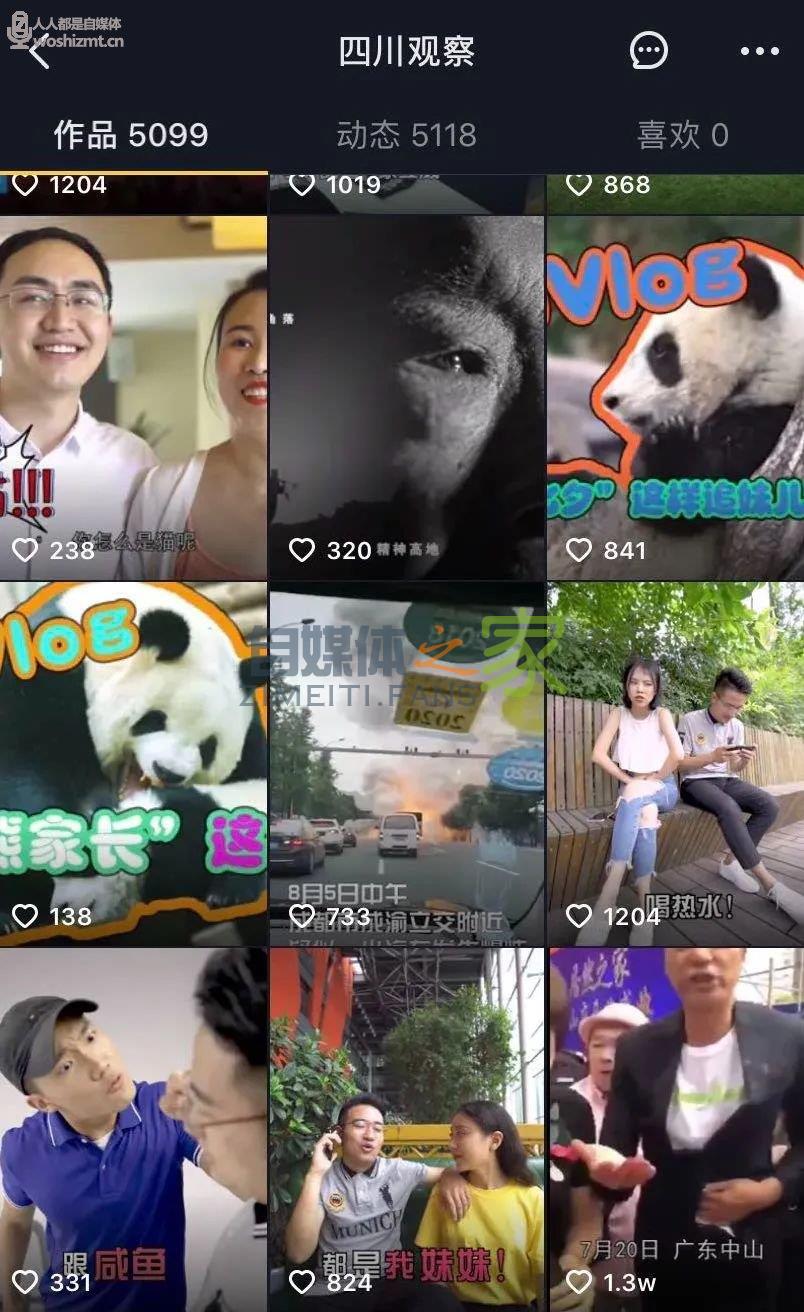Switch to the 喜欢 0 tab
Image resolution: width=804 pixels, height=1312 pixels.
[x=683, y=135]
